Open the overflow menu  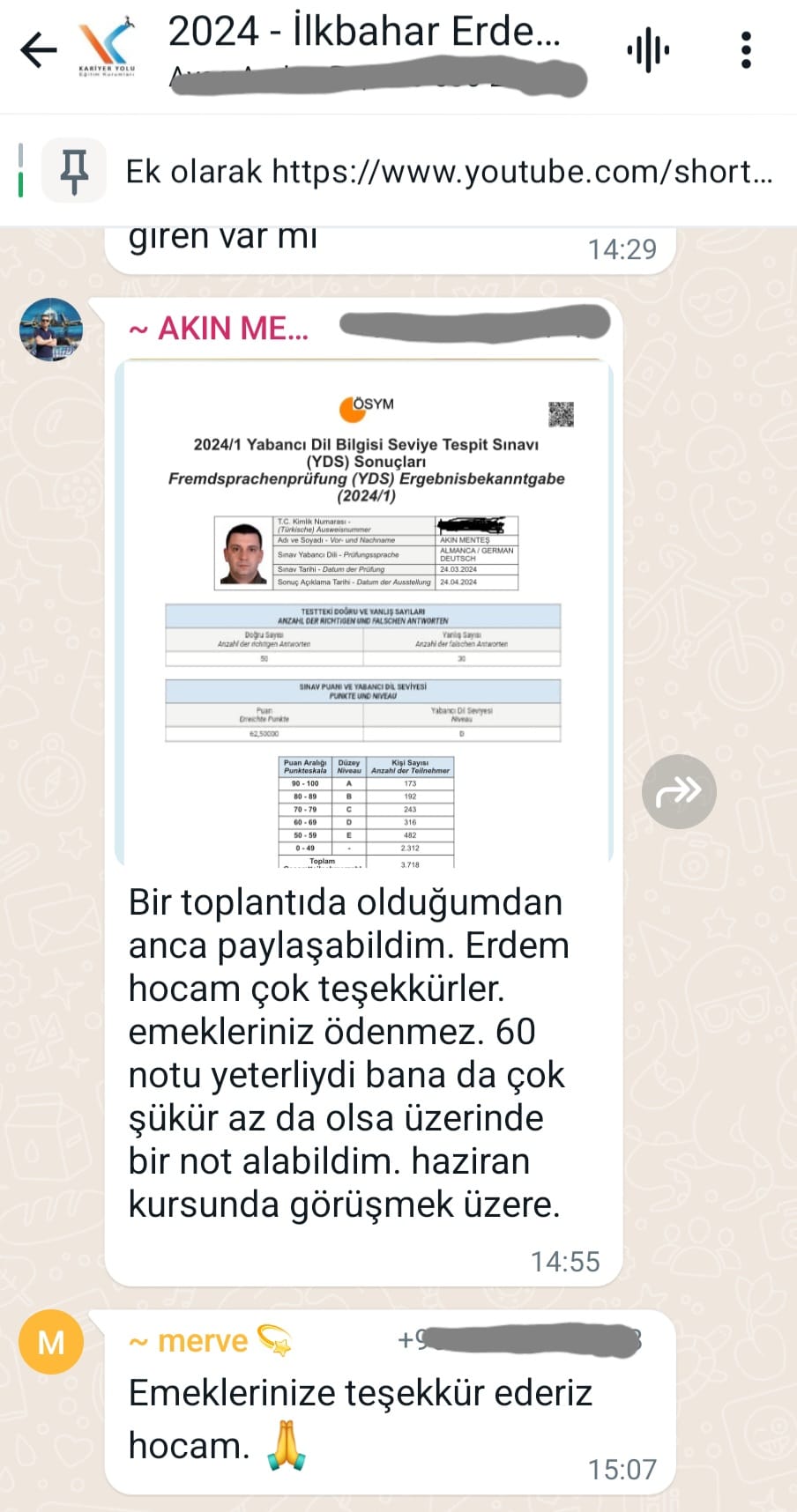point(746,50)
